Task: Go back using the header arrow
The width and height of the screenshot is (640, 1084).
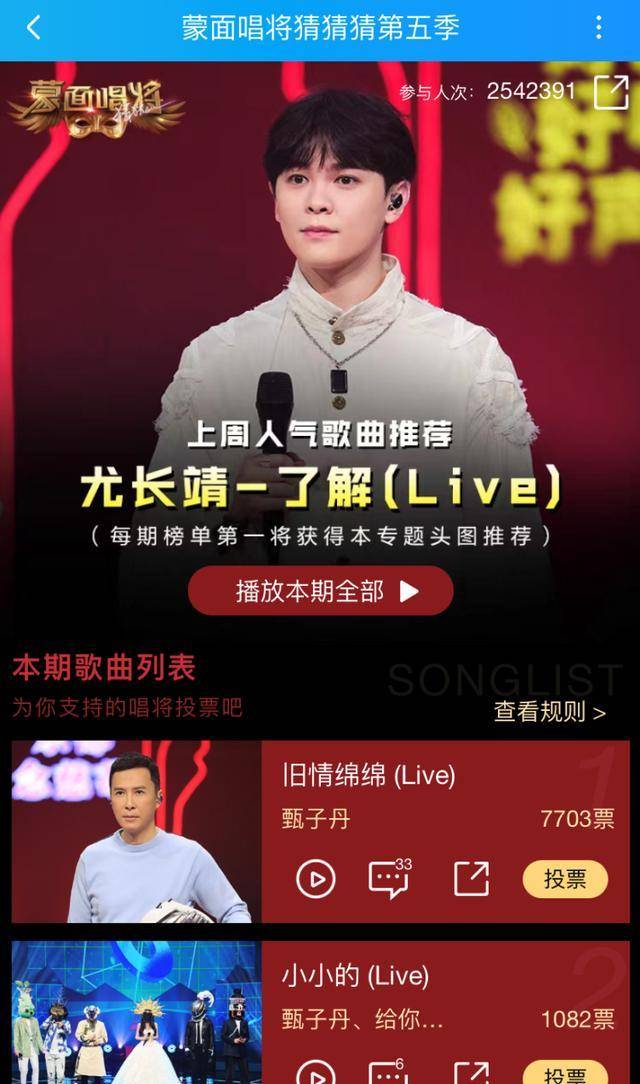Action: [x=33, y=28]
